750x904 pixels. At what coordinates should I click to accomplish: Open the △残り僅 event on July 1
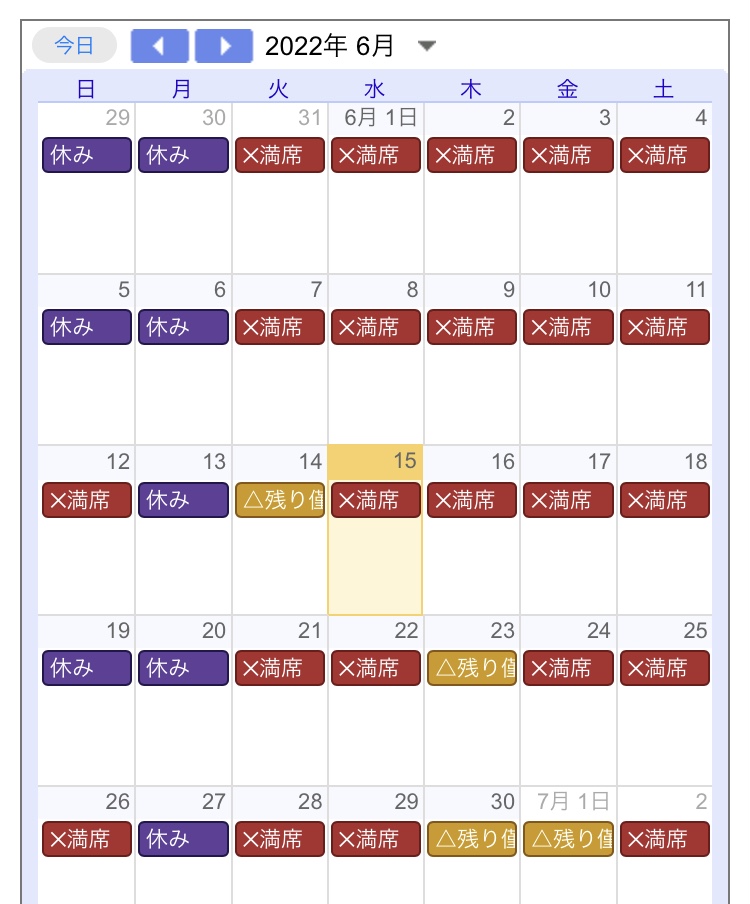(568, 838)
